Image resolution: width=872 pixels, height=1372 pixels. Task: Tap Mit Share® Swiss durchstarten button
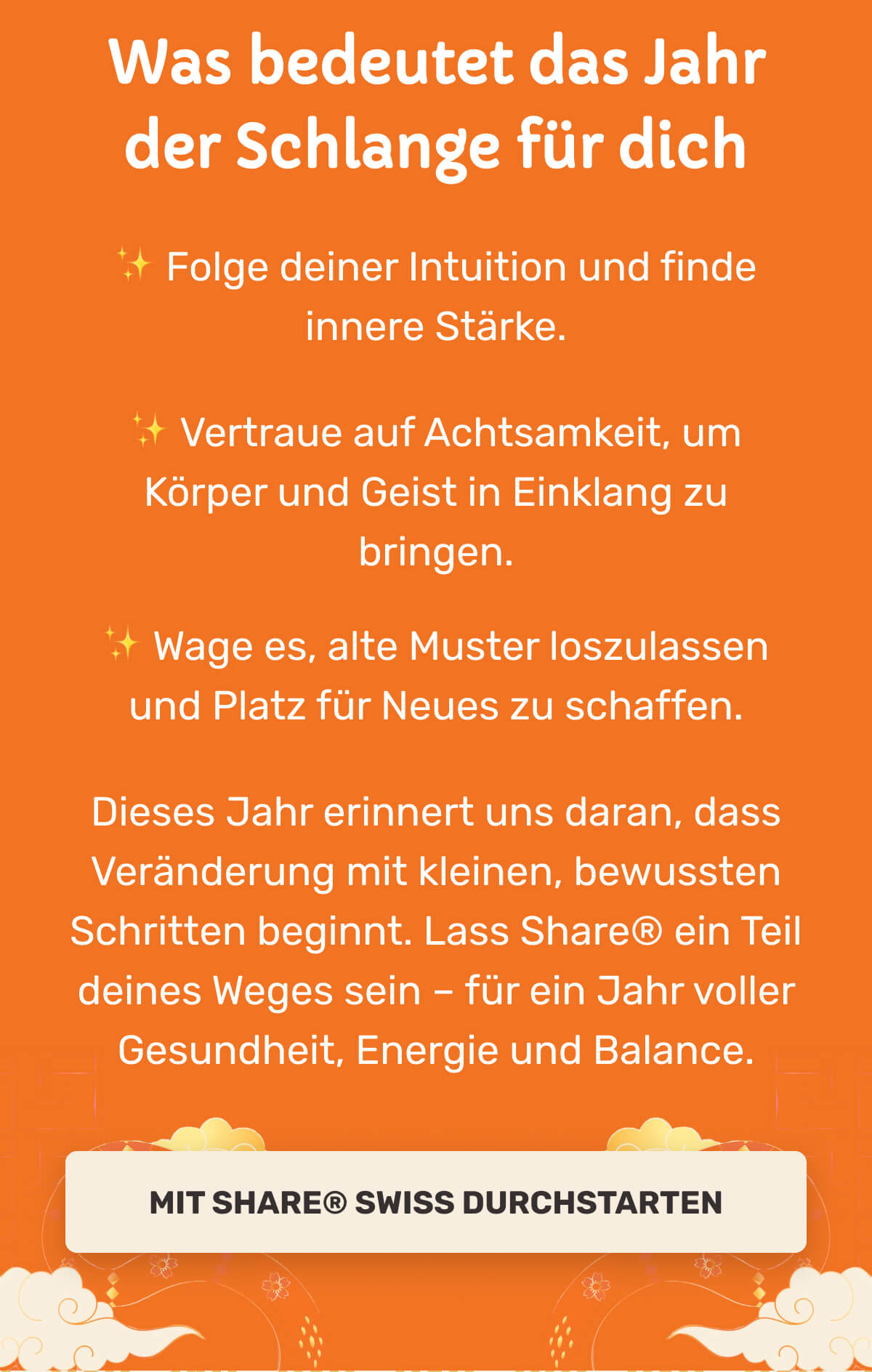pos(436,1202)
